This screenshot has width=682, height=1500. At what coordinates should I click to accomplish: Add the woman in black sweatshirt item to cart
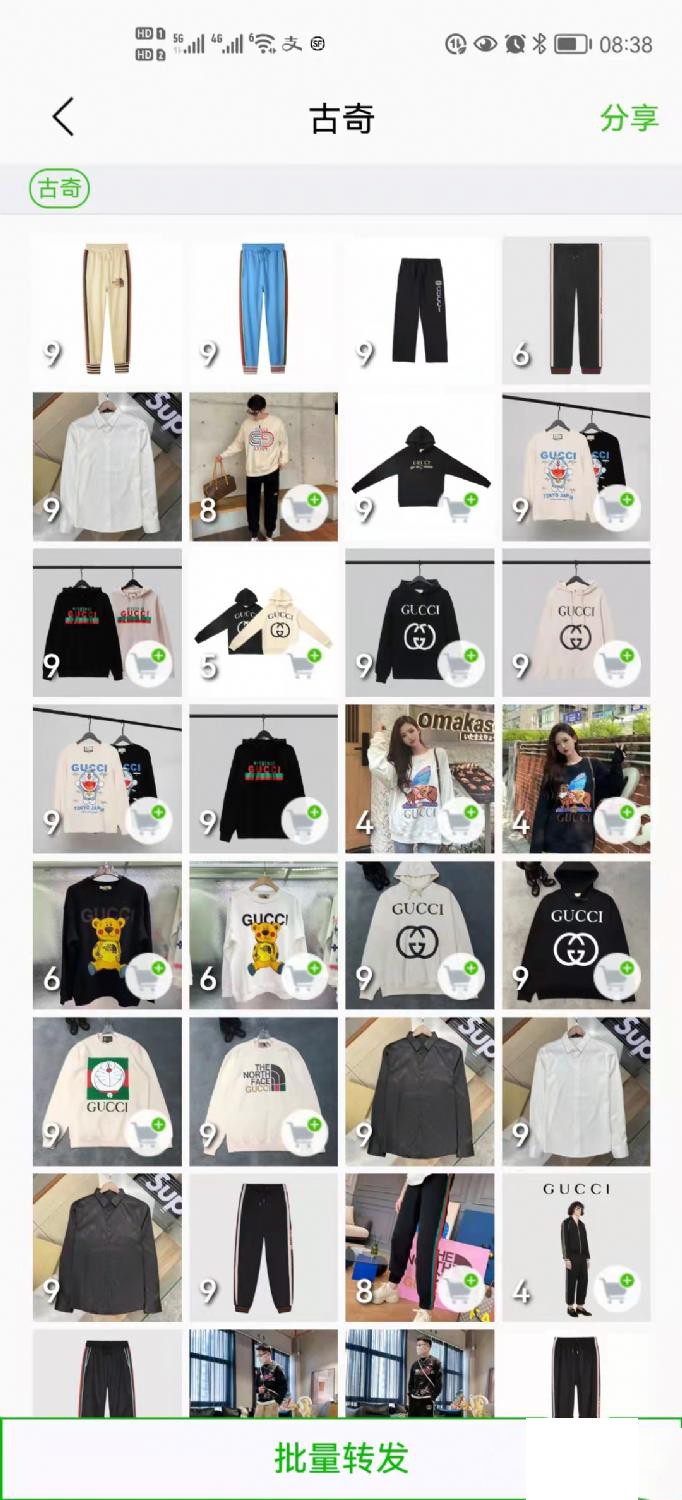(x=617, y=821)
